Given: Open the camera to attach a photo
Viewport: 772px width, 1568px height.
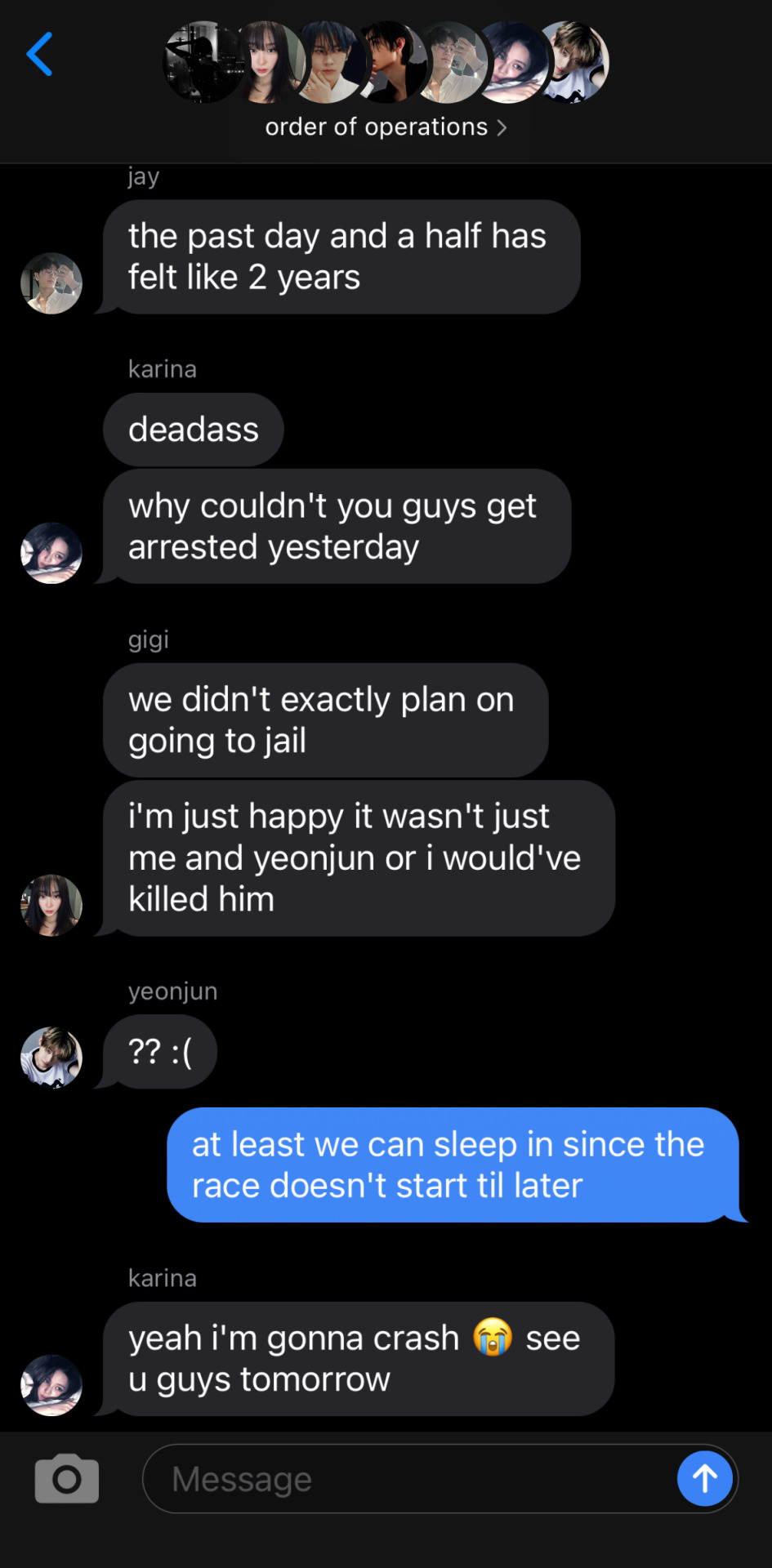Looking at the screenshot, I should coord(67,1478).
